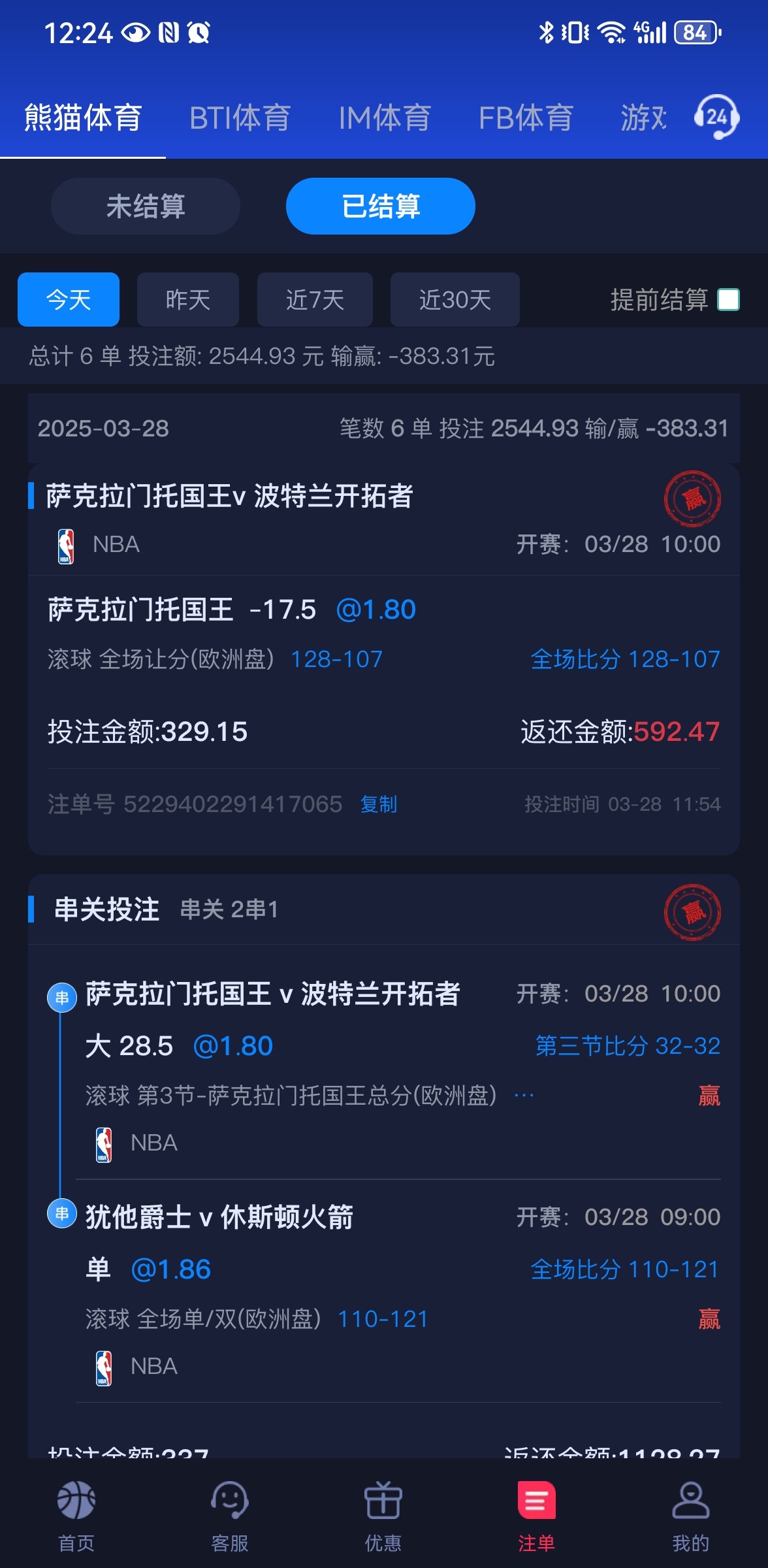Filter bets by 近30天

(x=455, y=300)
